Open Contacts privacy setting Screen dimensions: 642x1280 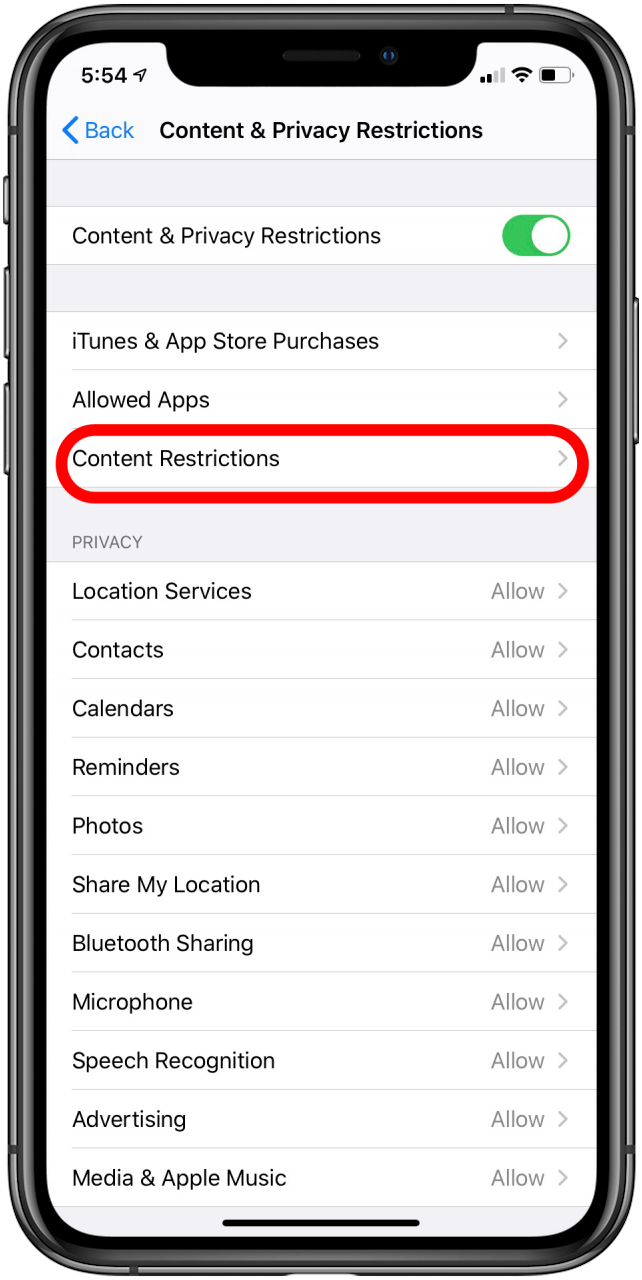pos(320,650)
